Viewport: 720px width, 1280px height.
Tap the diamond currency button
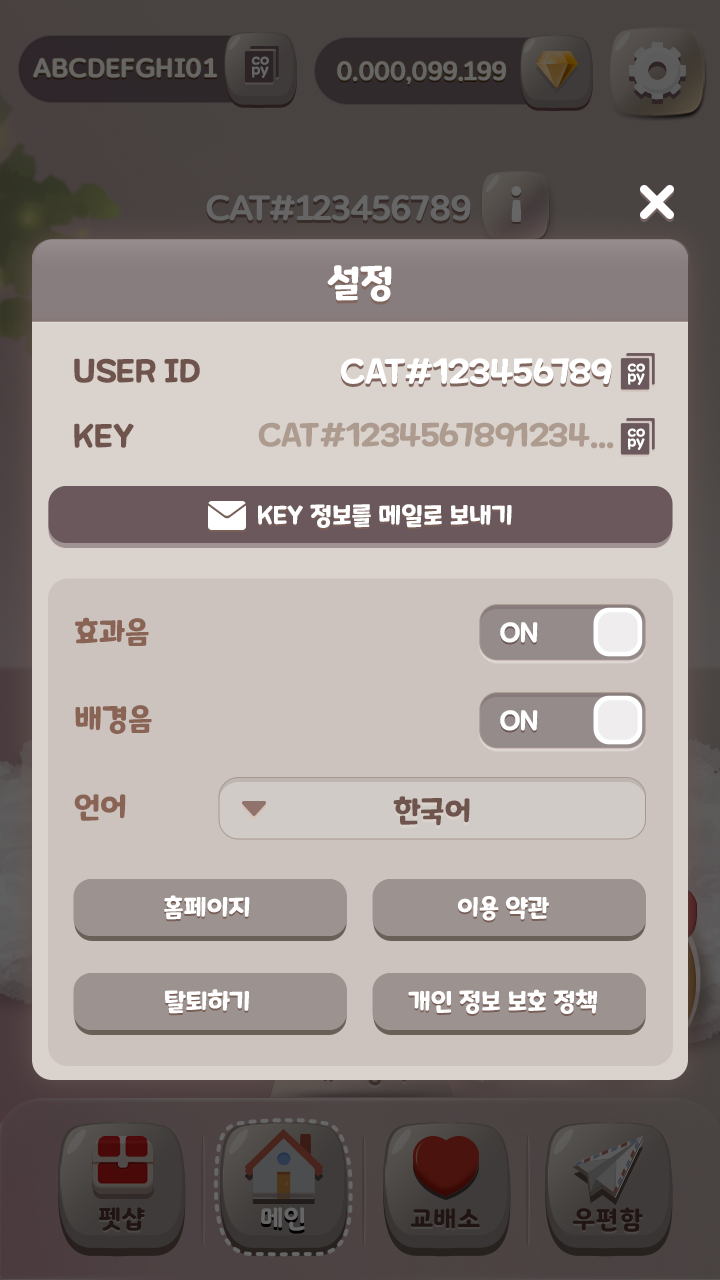(x=557, y=70)
